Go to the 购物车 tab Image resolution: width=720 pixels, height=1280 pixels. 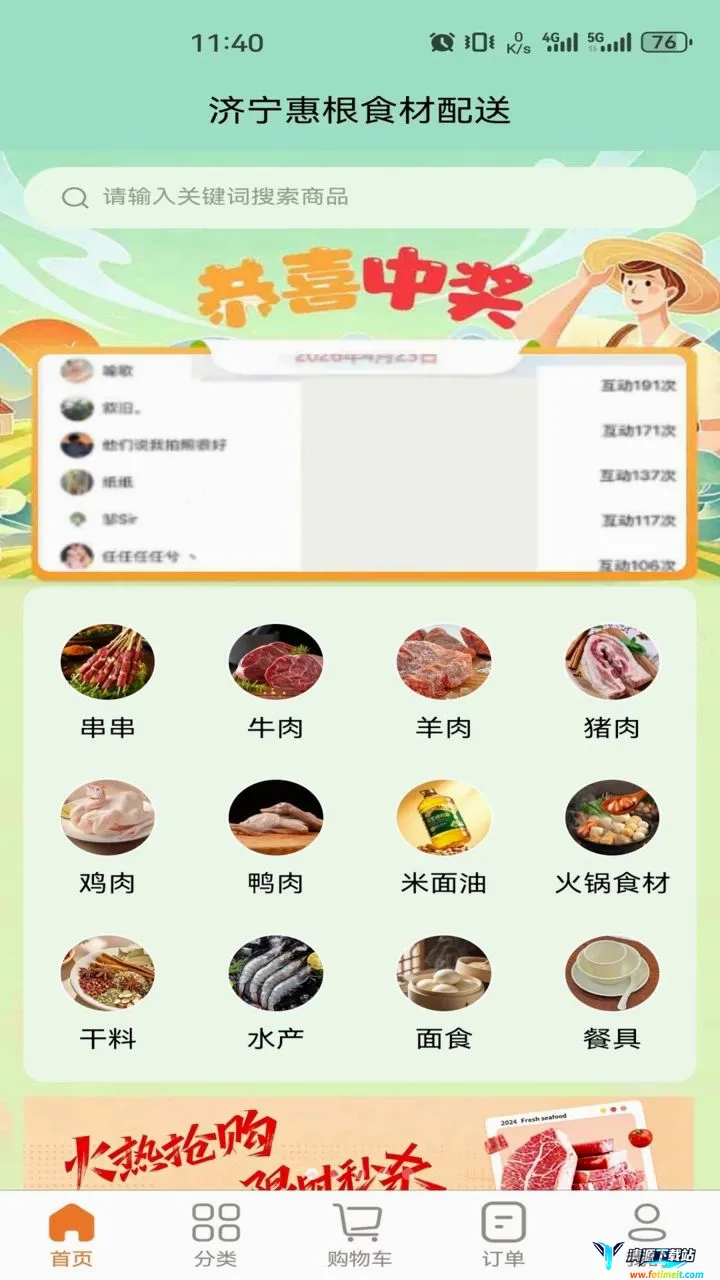click(x=360, y=1235)
